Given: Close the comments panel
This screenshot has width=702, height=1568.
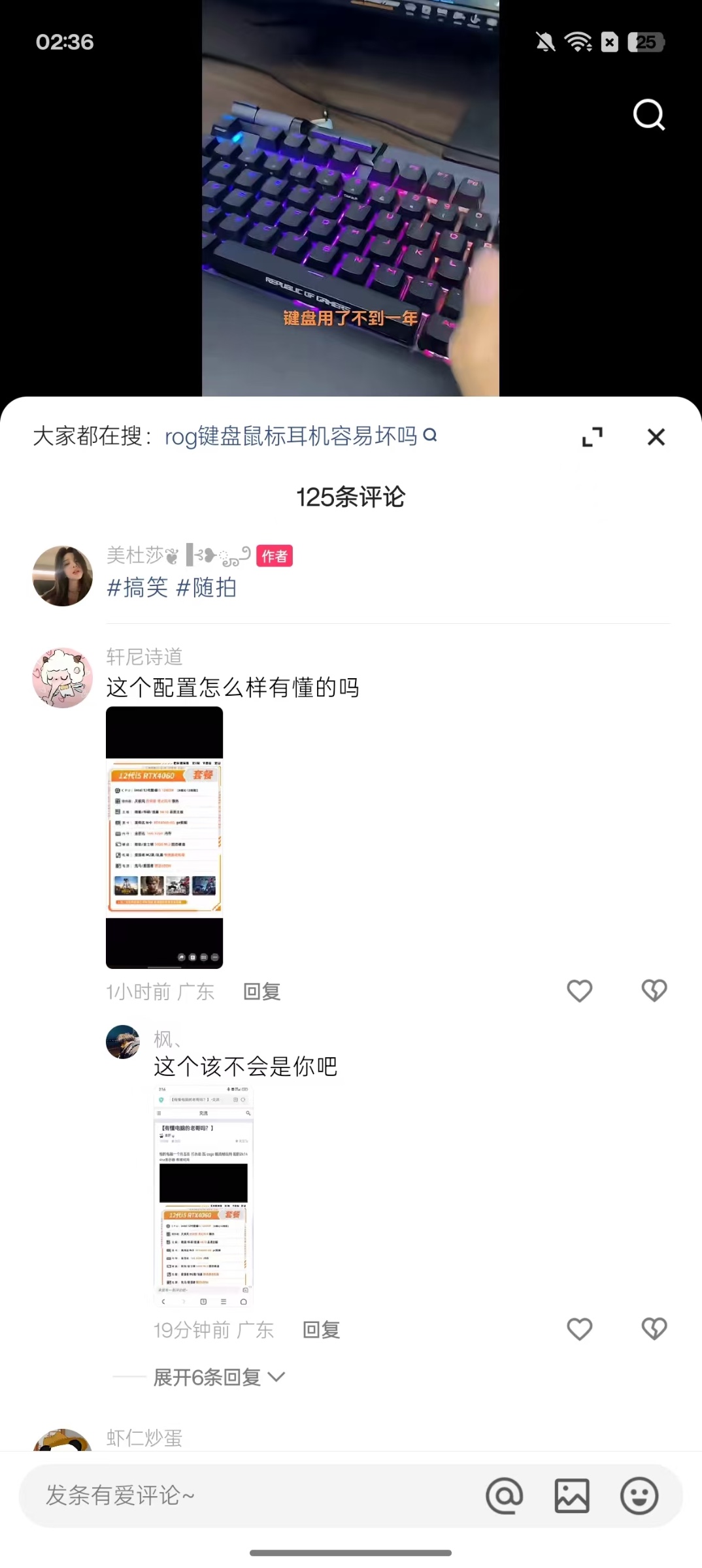Looking at the screenshot, I should coord(656,436).
